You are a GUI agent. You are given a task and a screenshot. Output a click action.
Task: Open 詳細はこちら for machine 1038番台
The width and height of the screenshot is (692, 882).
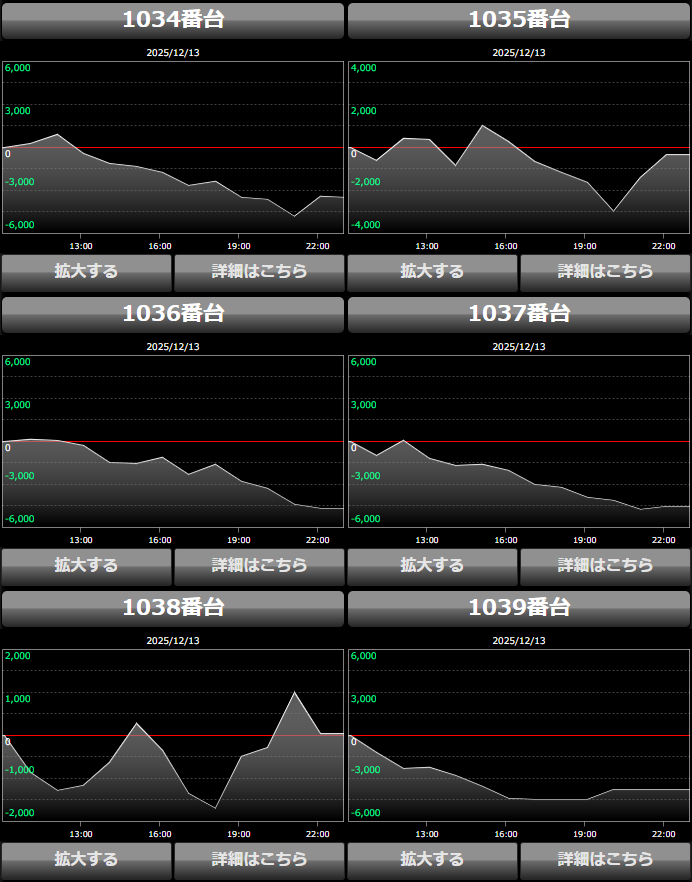tap(259, 859)
